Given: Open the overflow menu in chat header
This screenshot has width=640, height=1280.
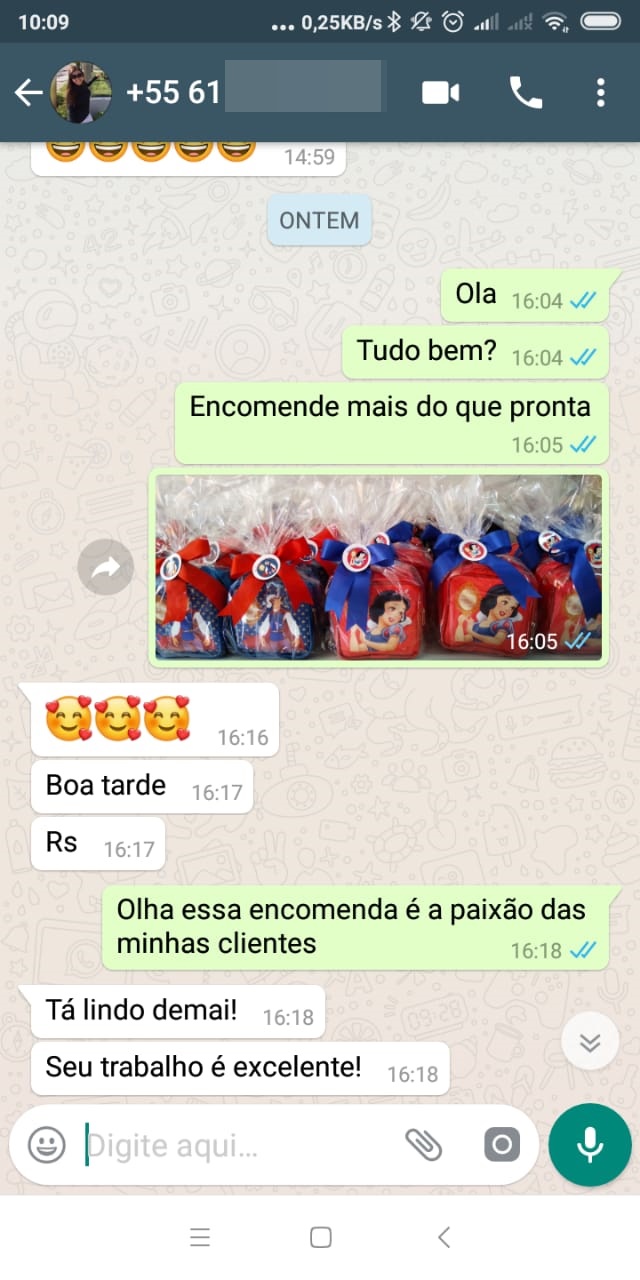Looking at the screenshot, I should point(600,93).
